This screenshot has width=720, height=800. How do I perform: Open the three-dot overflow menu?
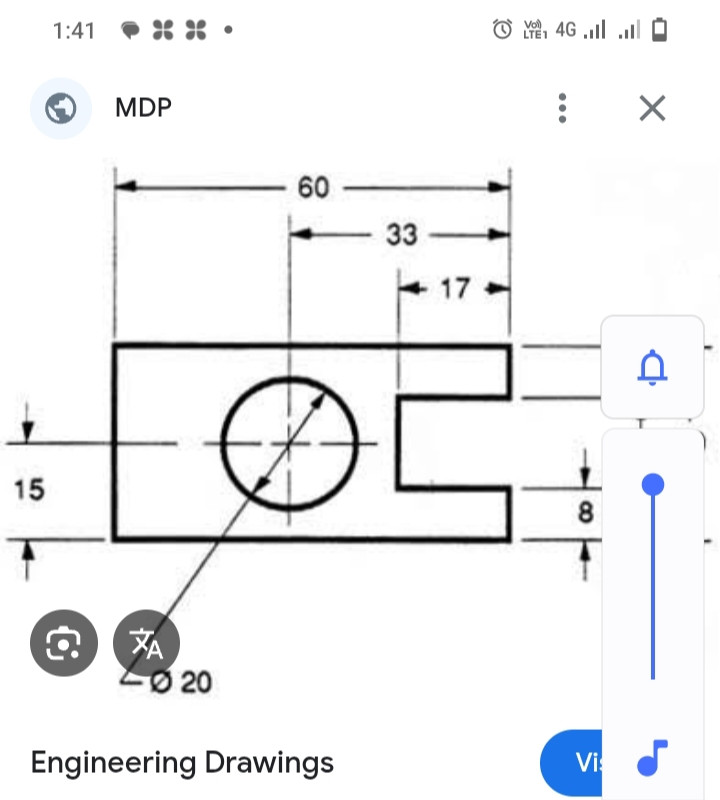point(563,108)
